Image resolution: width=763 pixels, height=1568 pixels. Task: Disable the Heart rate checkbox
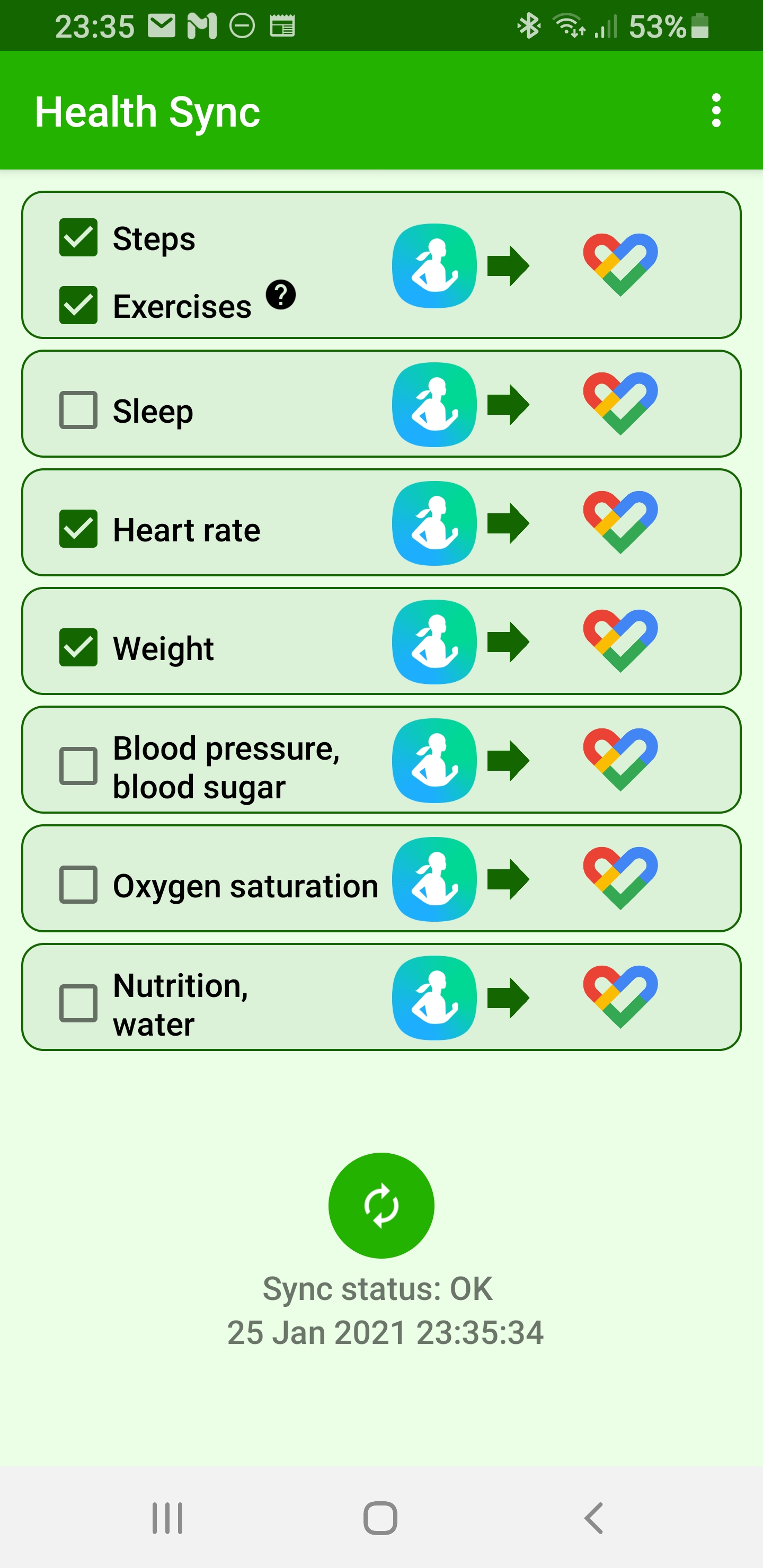click(x=78, y=529)
